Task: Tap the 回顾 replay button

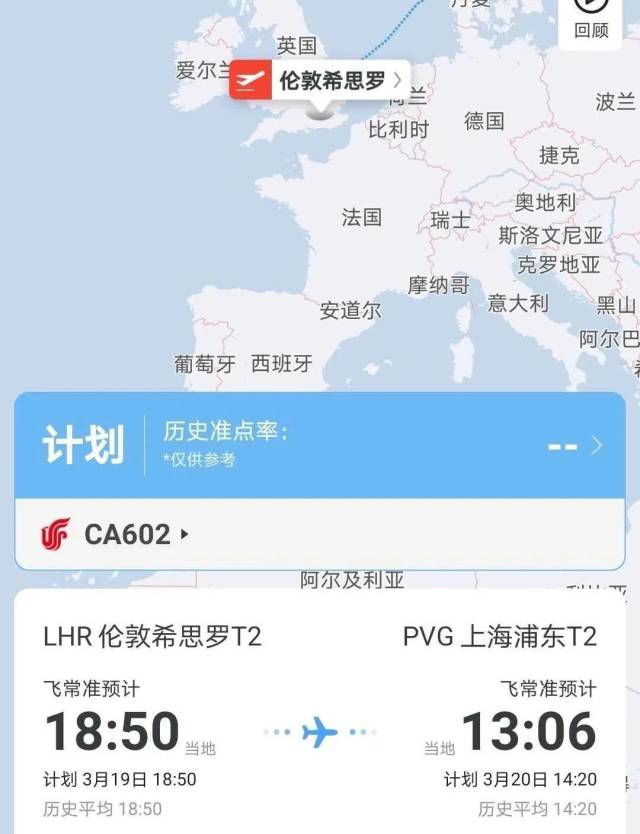Action: coord(591,20)
